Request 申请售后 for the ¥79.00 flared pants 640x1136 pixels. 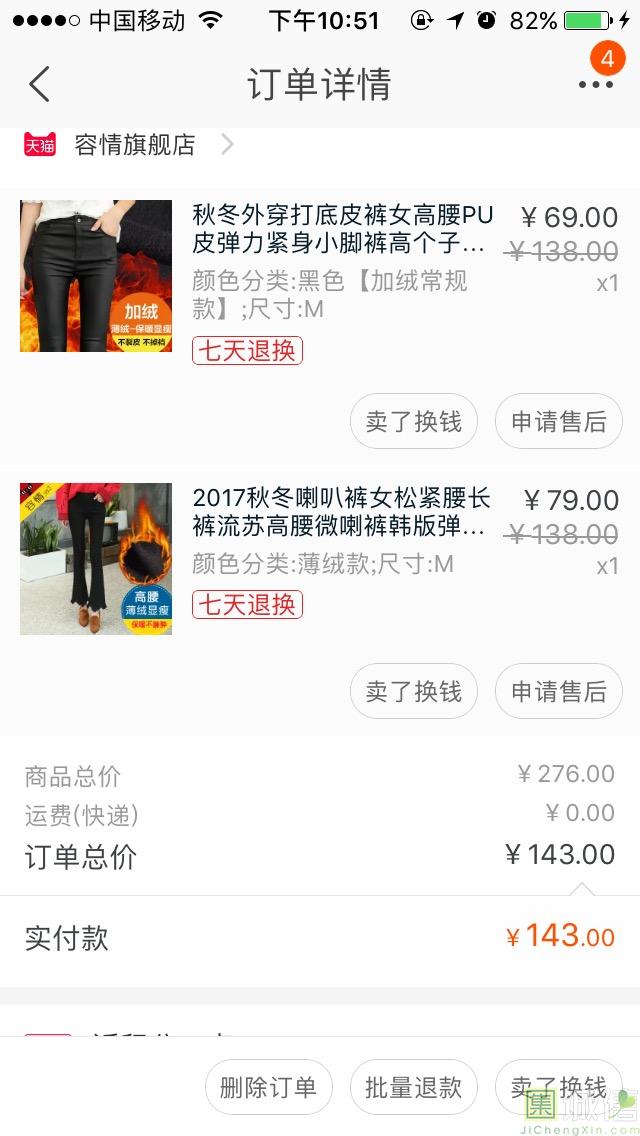[558, 691]
